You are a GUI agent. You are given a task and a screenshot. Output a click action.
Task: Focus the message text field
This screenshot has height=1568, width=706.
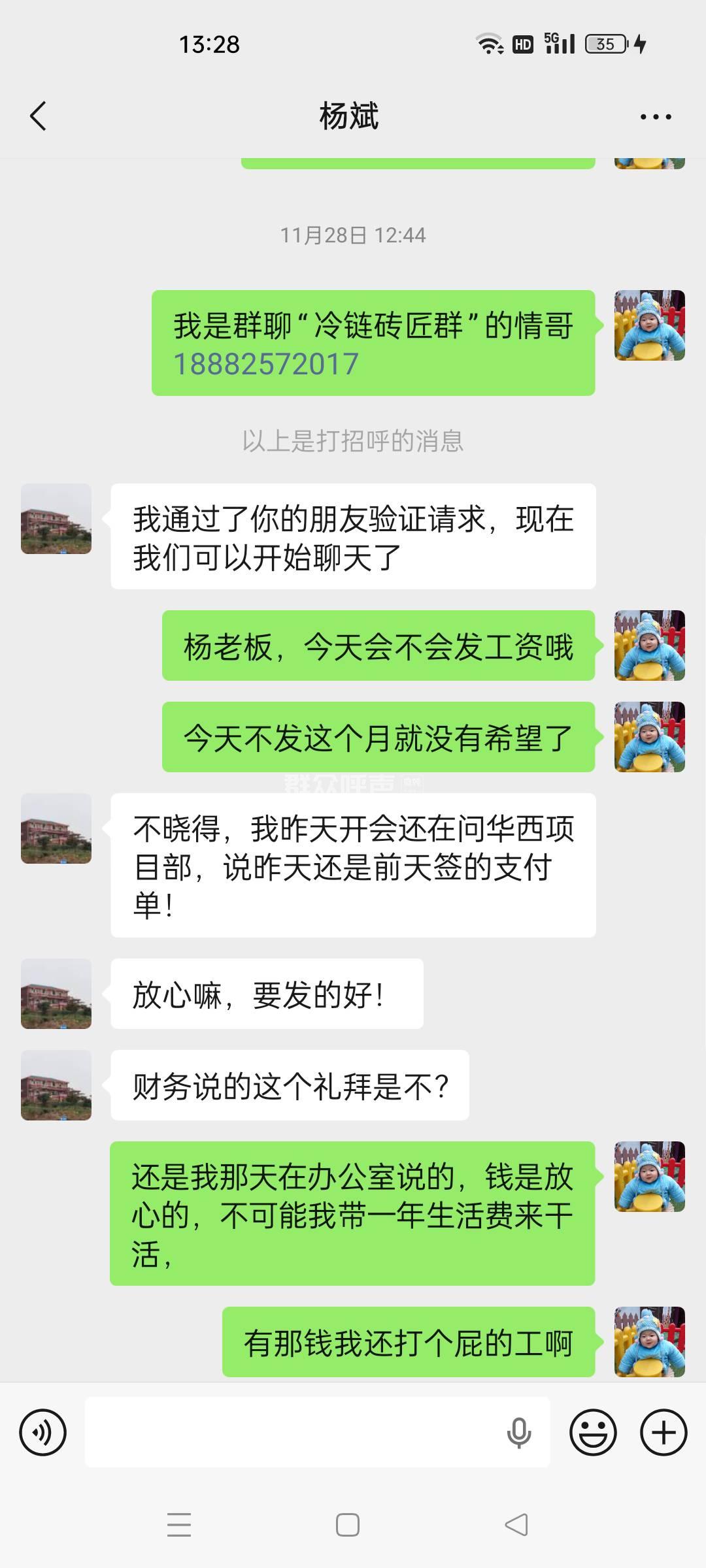point(294,1433)
